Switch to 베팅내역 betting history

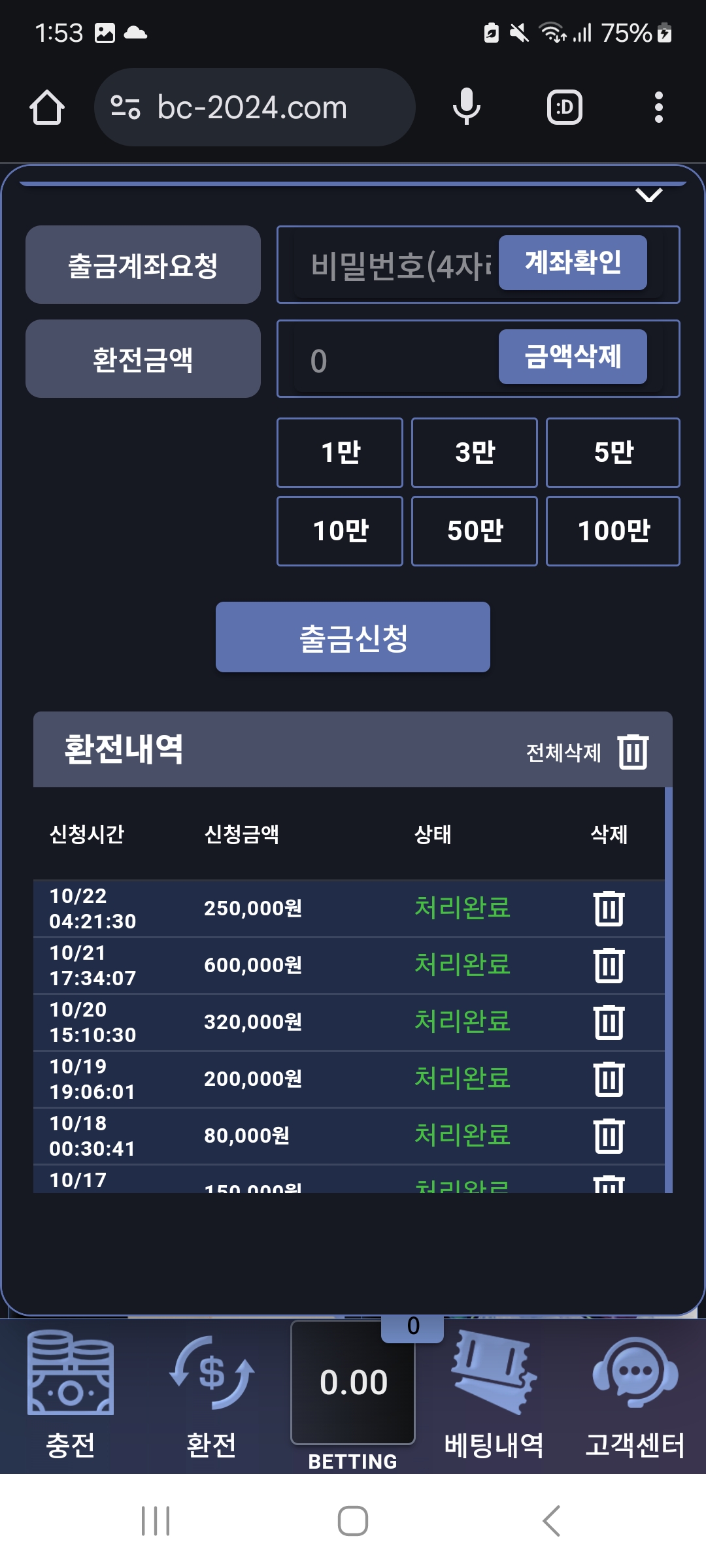[494, 1395]
